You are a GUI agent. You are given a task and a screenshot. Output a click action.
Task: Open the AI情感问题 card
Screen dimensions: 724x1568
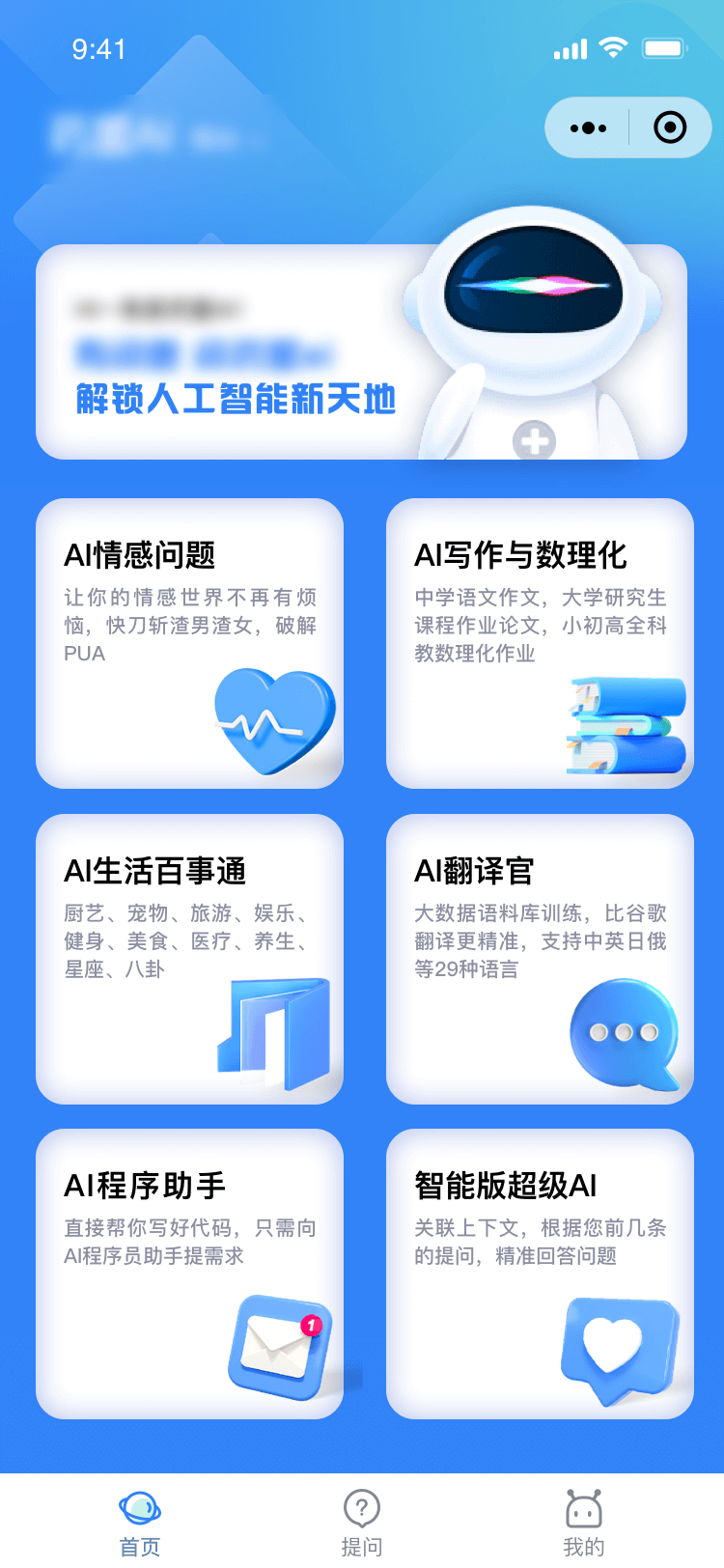[189, 643]
